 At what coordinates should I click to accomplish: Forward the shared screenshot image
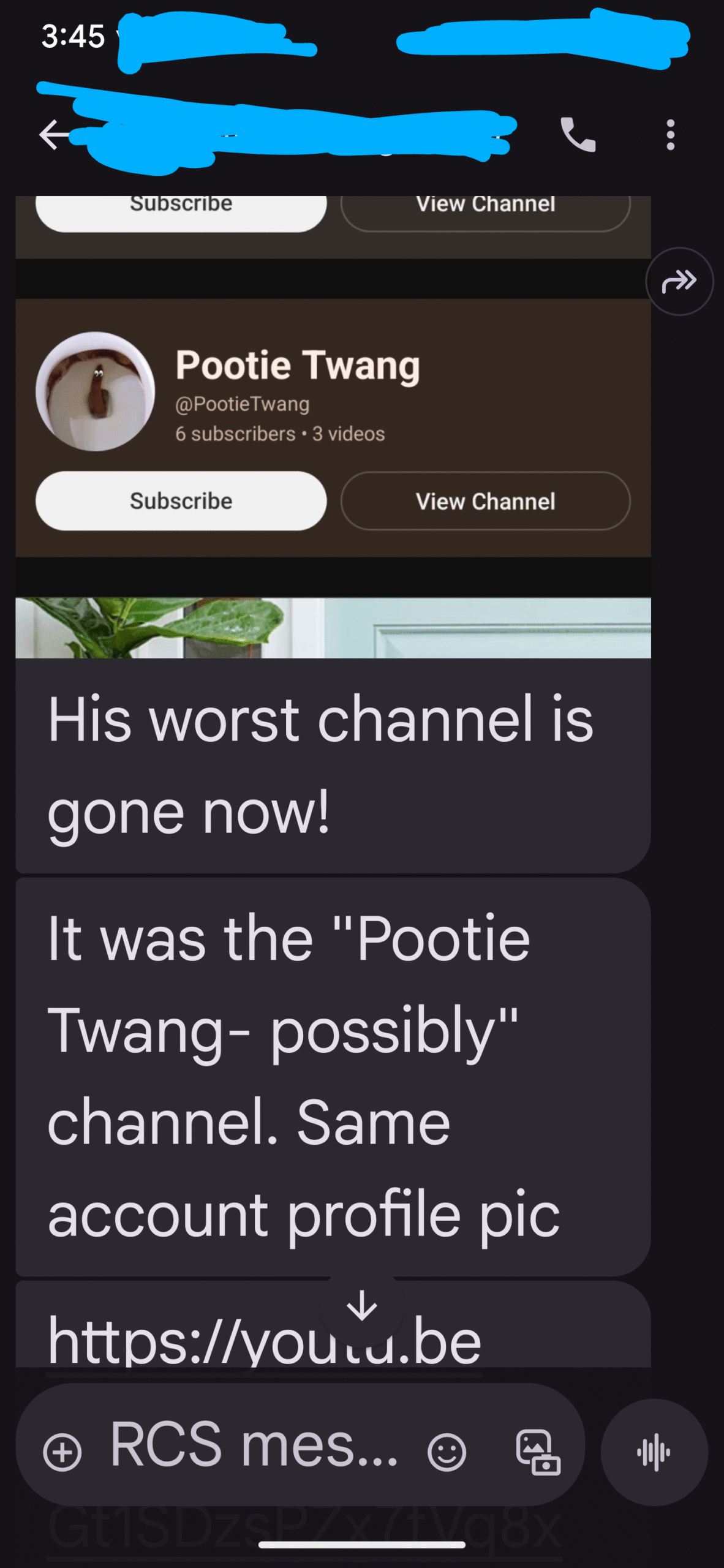click(679, 281)
